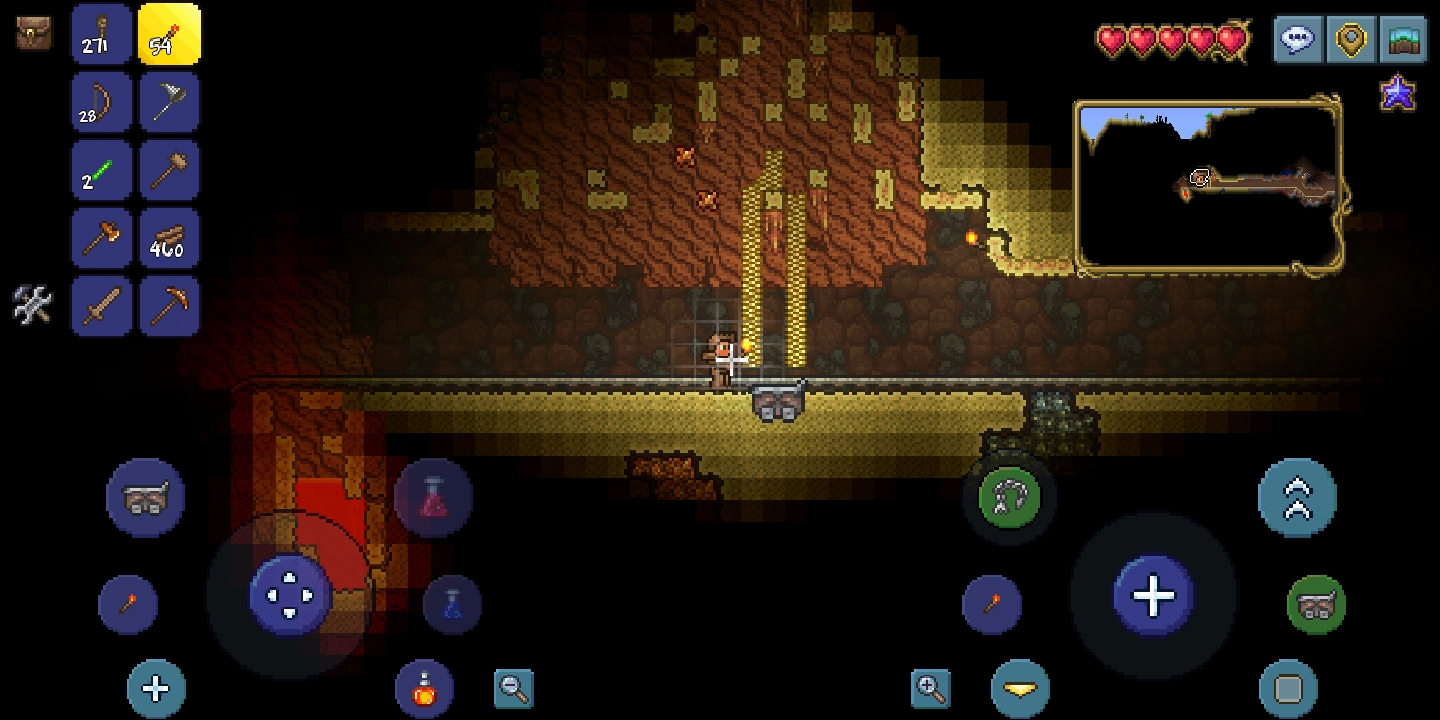Select the wooden sword slot

(102, 306)
